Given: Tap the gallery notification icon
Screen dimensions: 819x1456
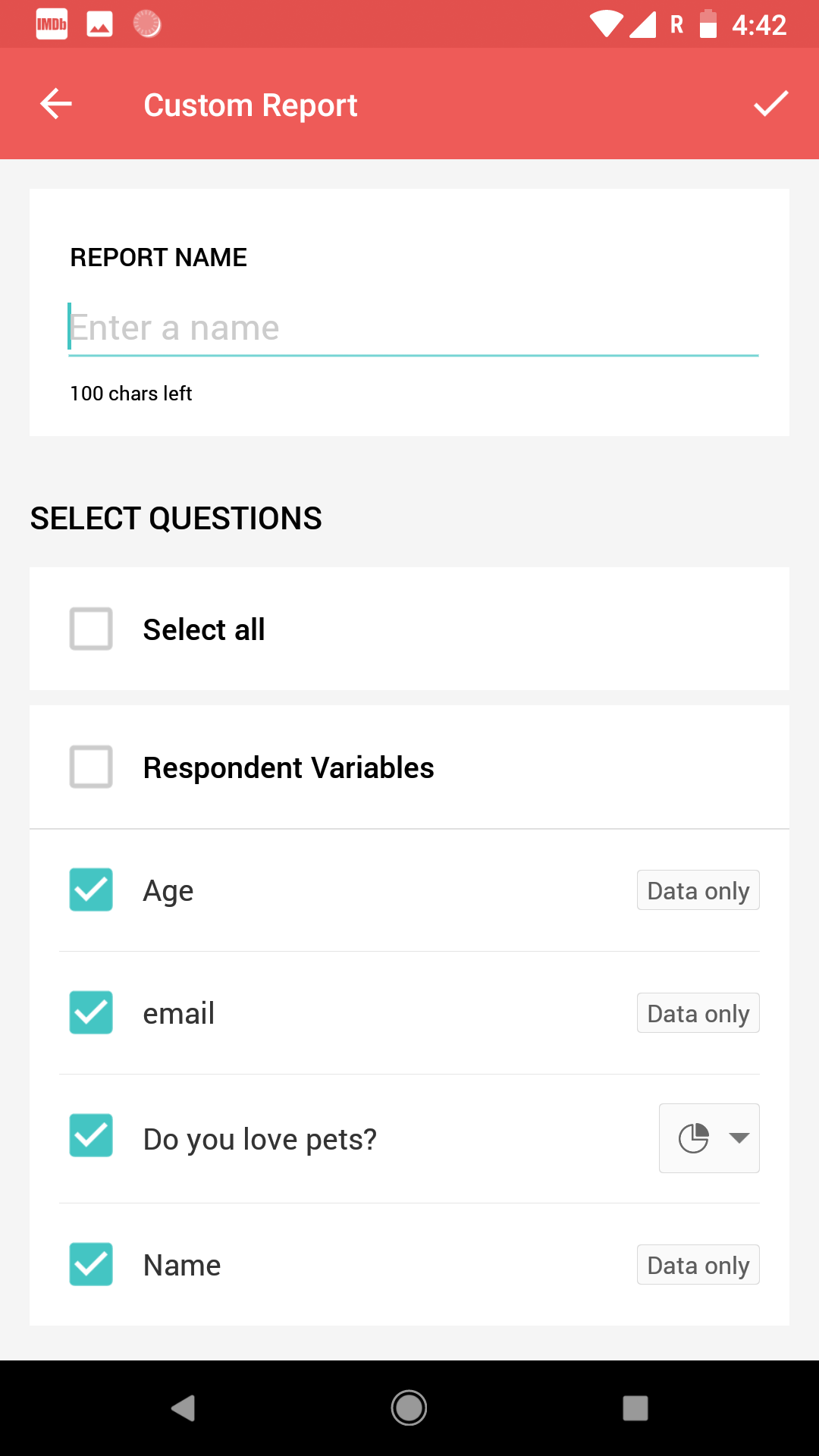Looking at the screenshot, I should tap(99, 23).
